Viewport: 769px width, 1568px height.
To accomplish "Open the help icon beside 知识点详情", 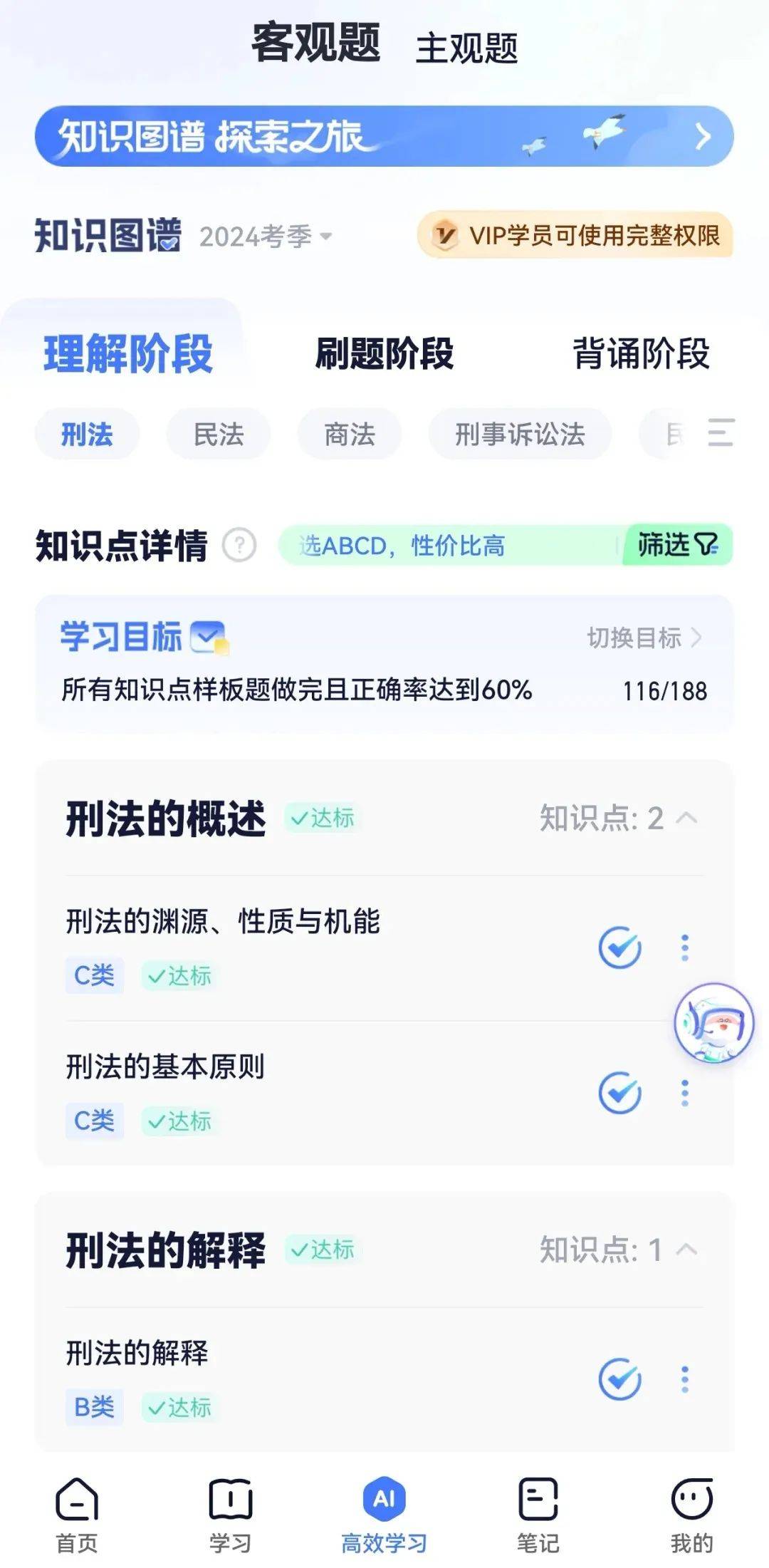I will [x=239, y=546].
